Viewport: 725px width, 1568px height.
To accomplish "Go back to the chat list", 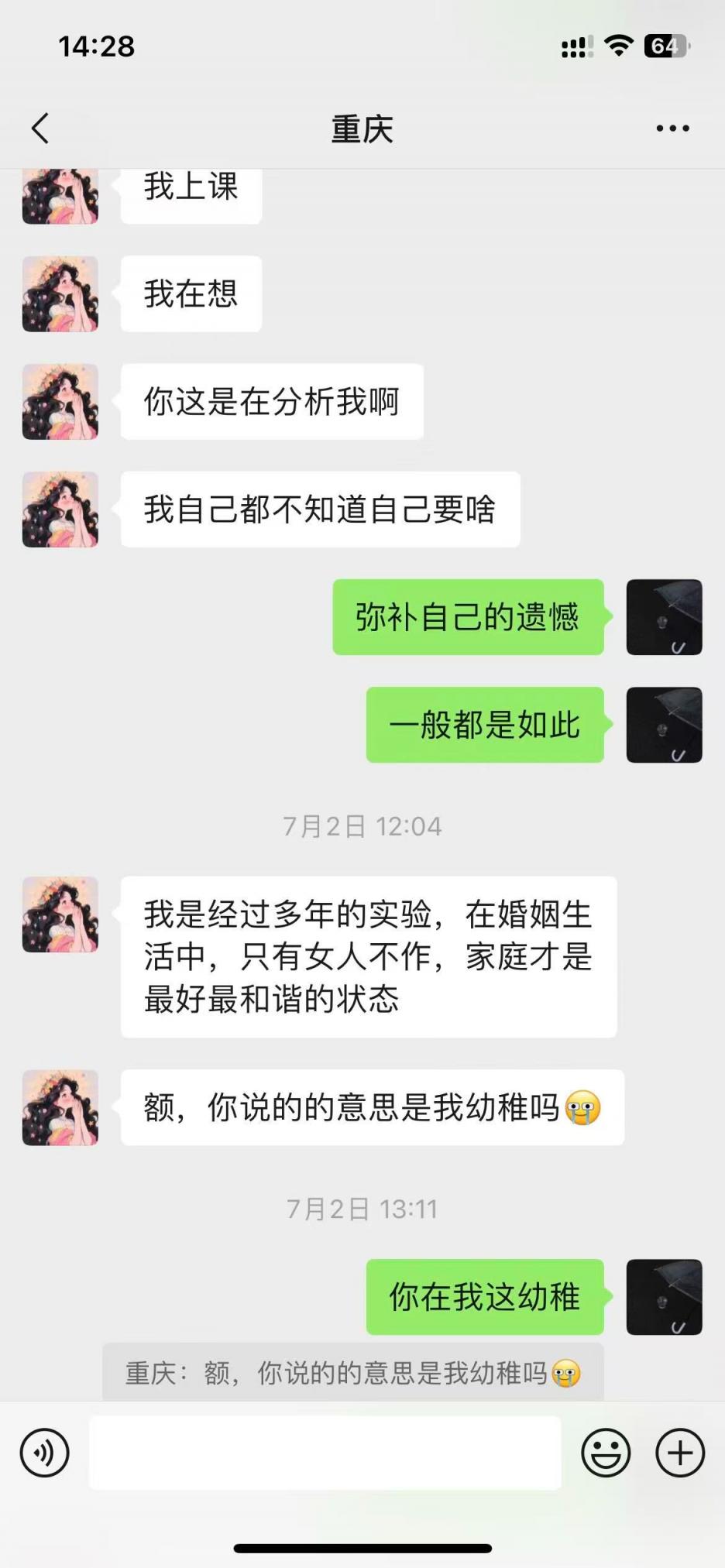I will 40,129.
